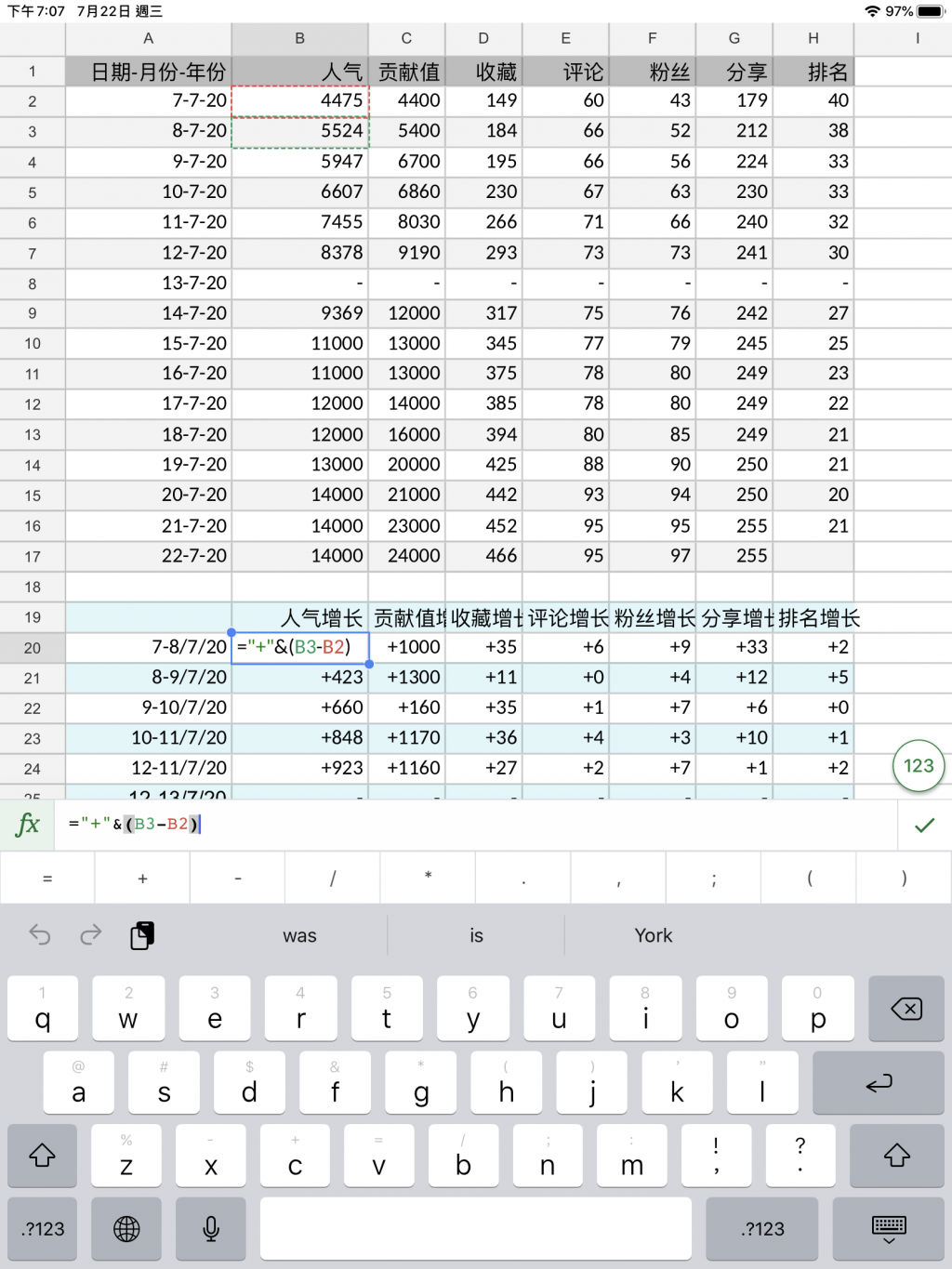
Task: Delete a character with backspace key
Action: 906,1009
